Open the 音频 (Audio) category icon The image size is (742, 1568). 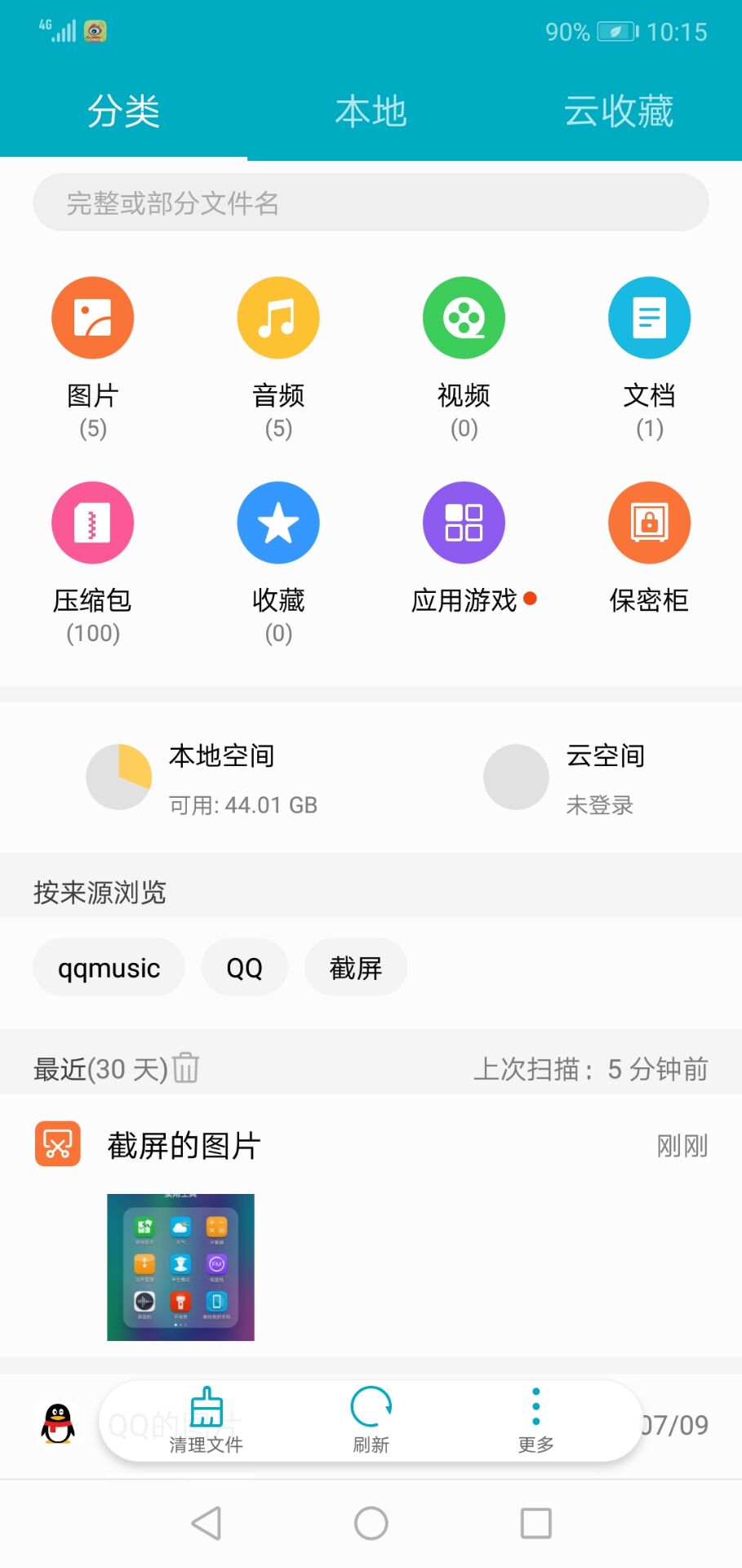(278, 317)
